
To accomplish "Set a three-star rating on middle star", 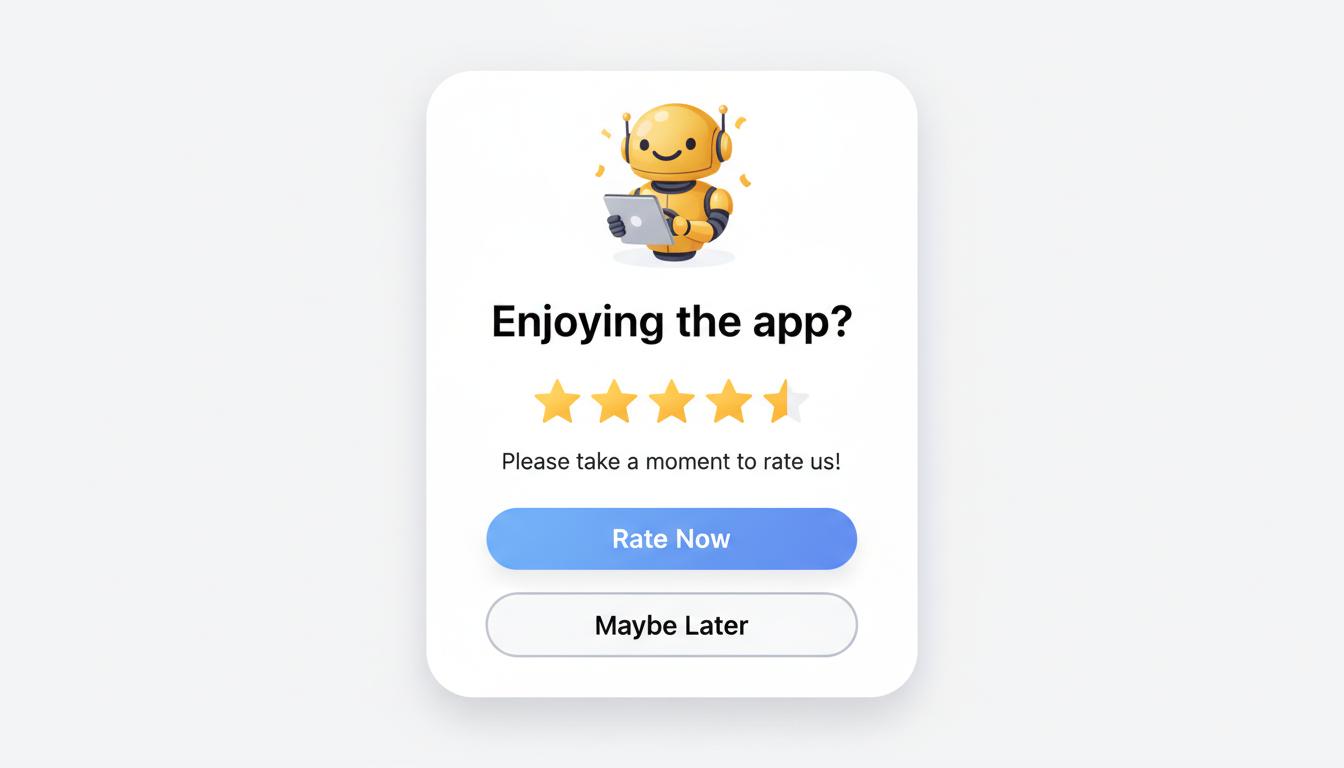I will [671, 402].
